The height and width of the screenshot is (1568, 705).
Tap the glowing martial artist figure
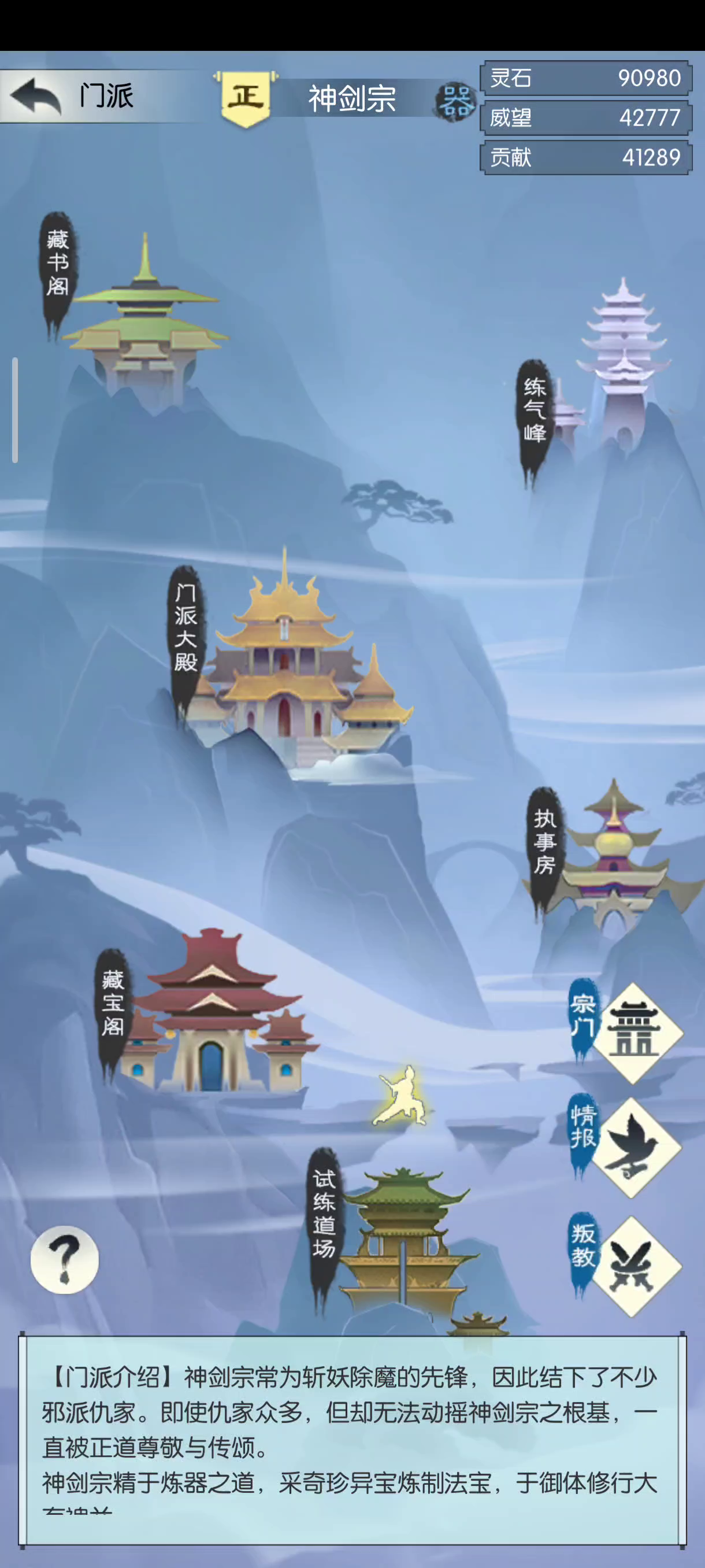click(400, 1096)
